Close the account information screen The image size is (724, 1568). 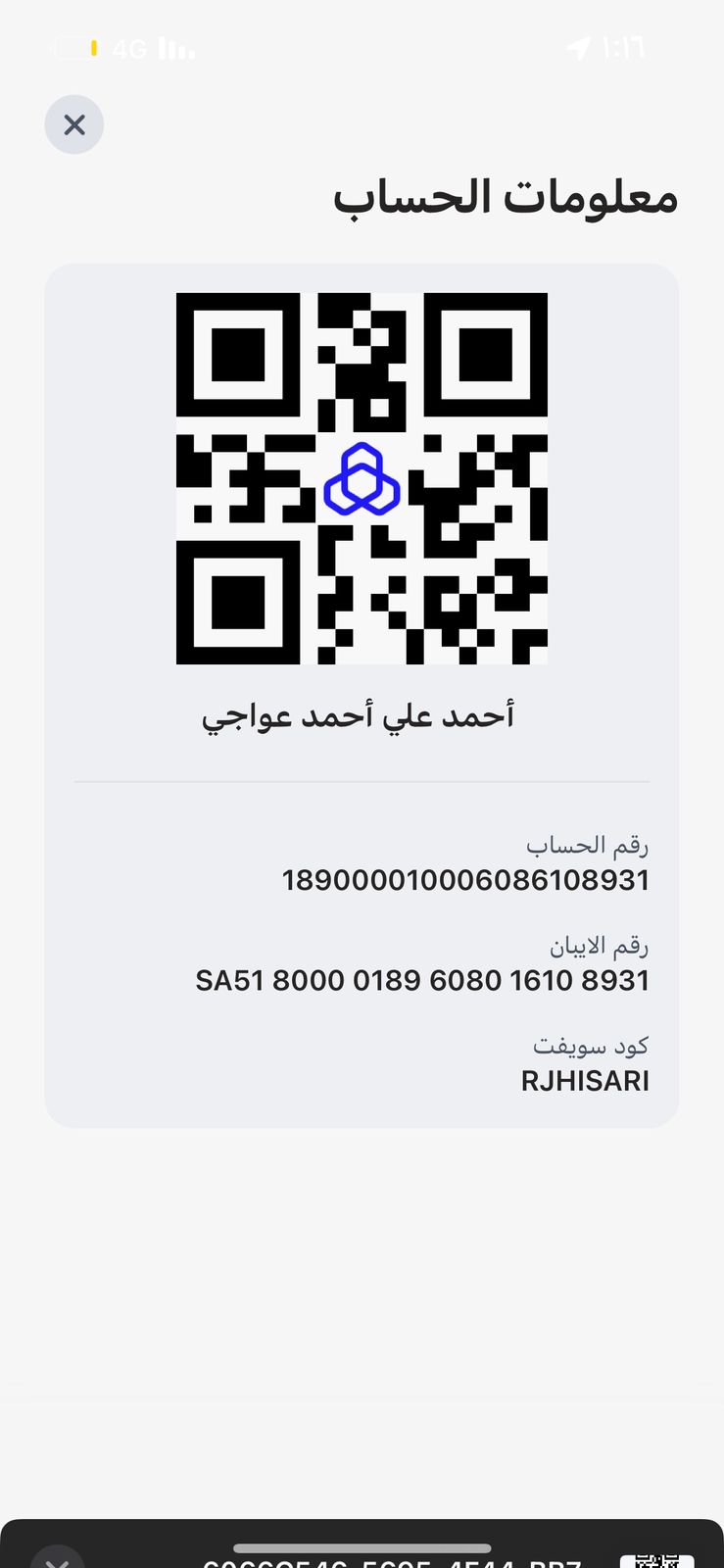click(74, 124)
